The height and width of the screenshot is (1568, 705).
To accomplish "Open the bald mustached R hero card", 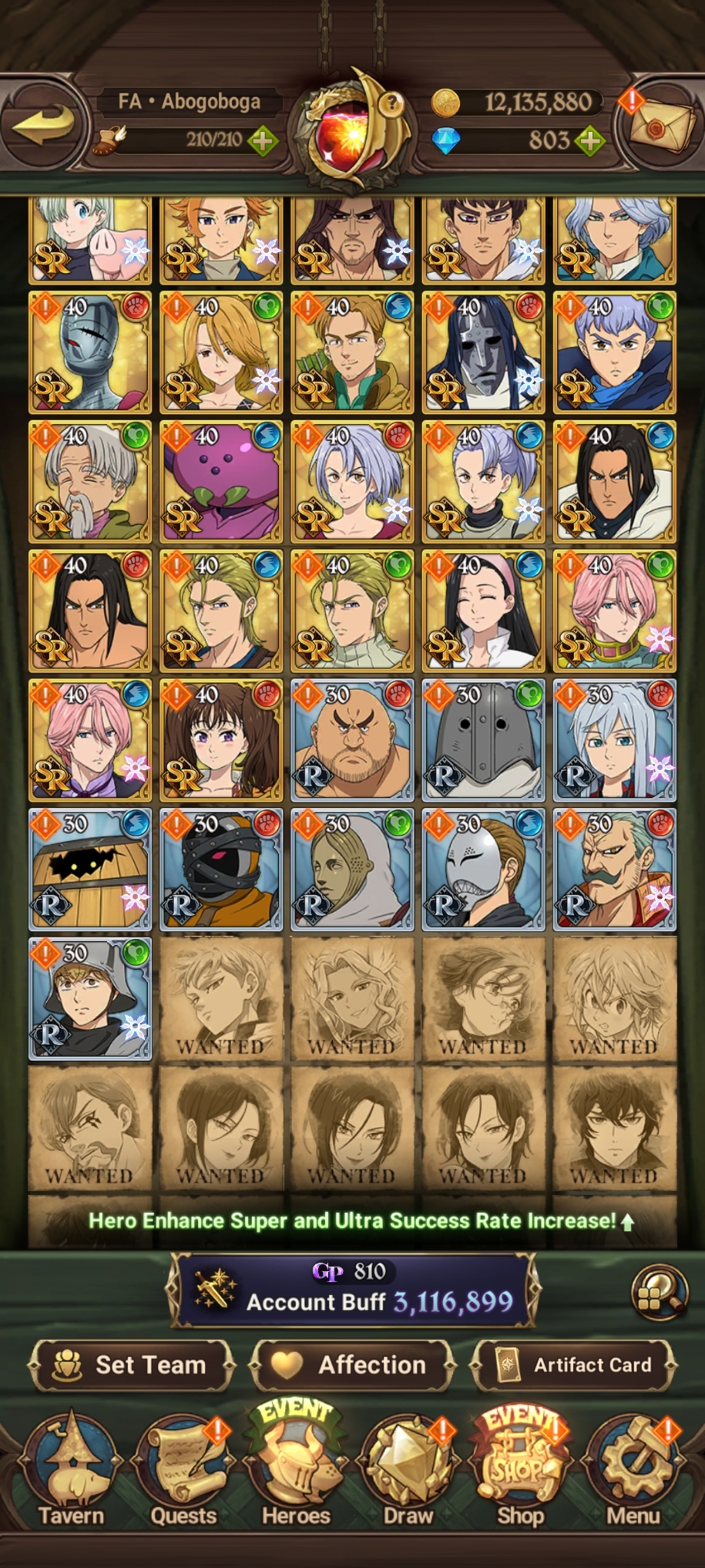I will point(352,740).
